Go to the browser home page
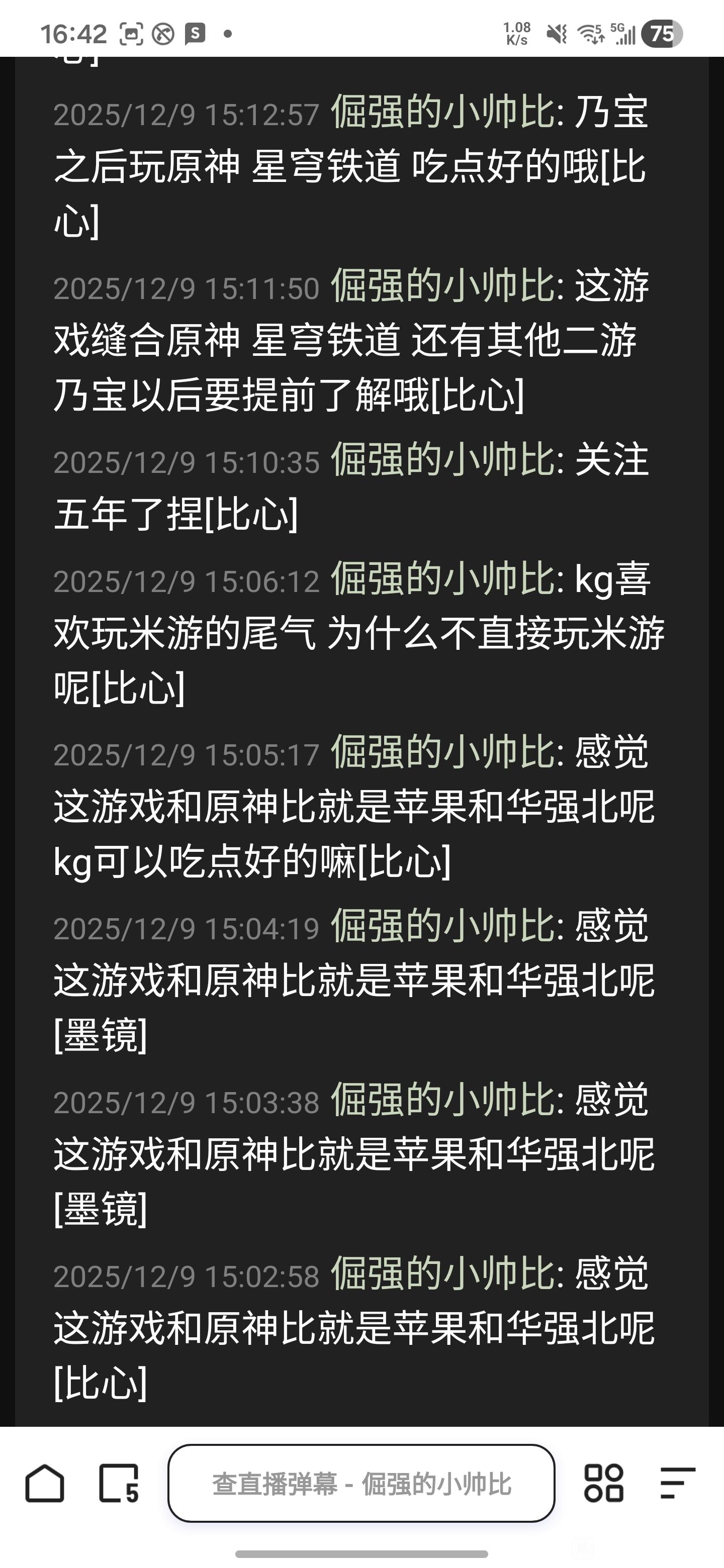The height and width of the screenshot is (1568, 724). tap(44, 1484)
